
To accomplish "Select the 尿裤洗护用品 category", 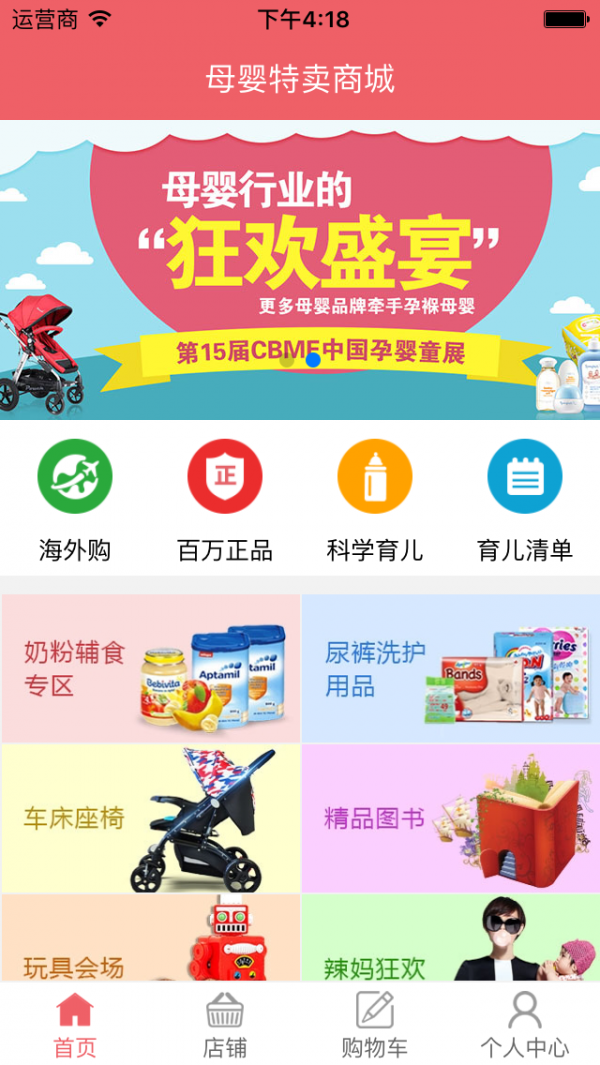I will 450,669.
